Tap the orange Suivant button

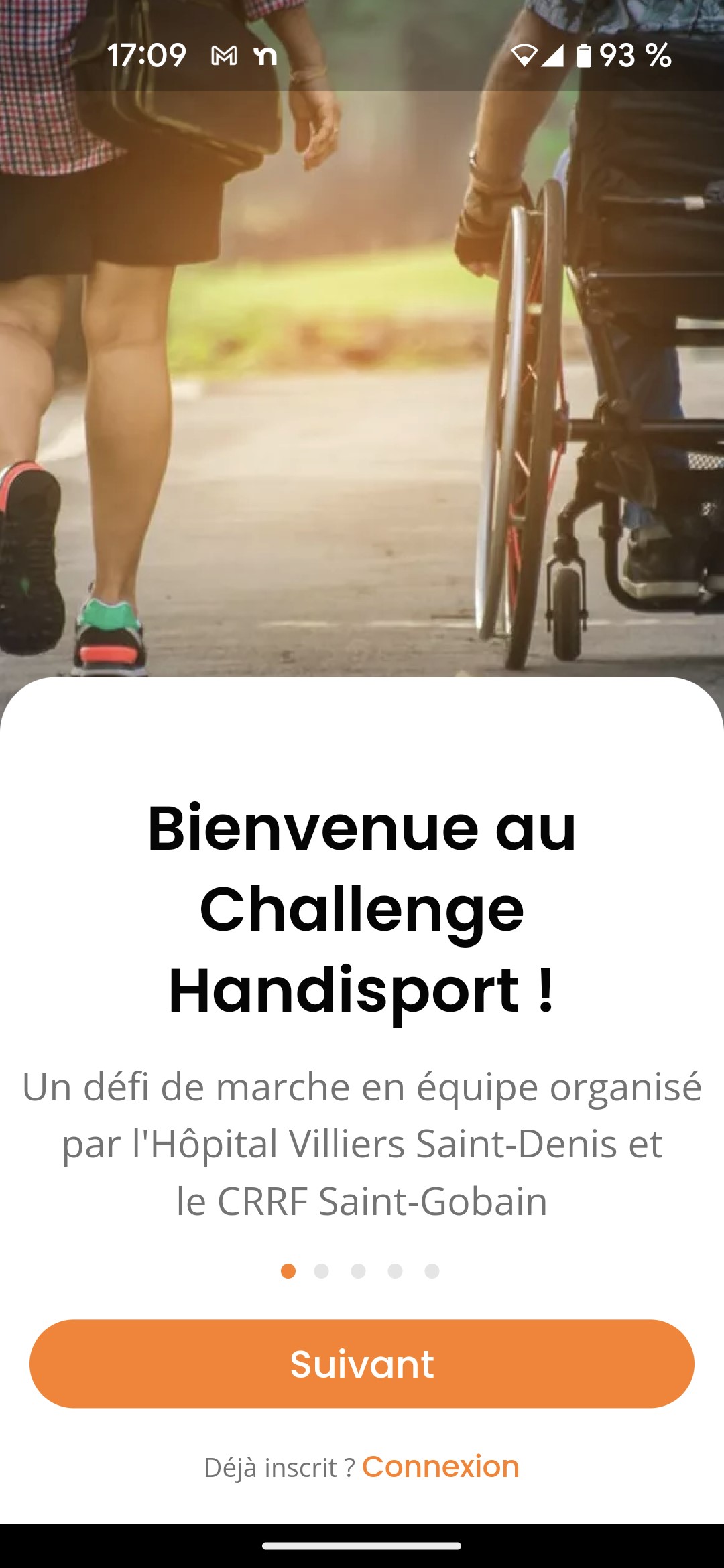[362, 1364]
